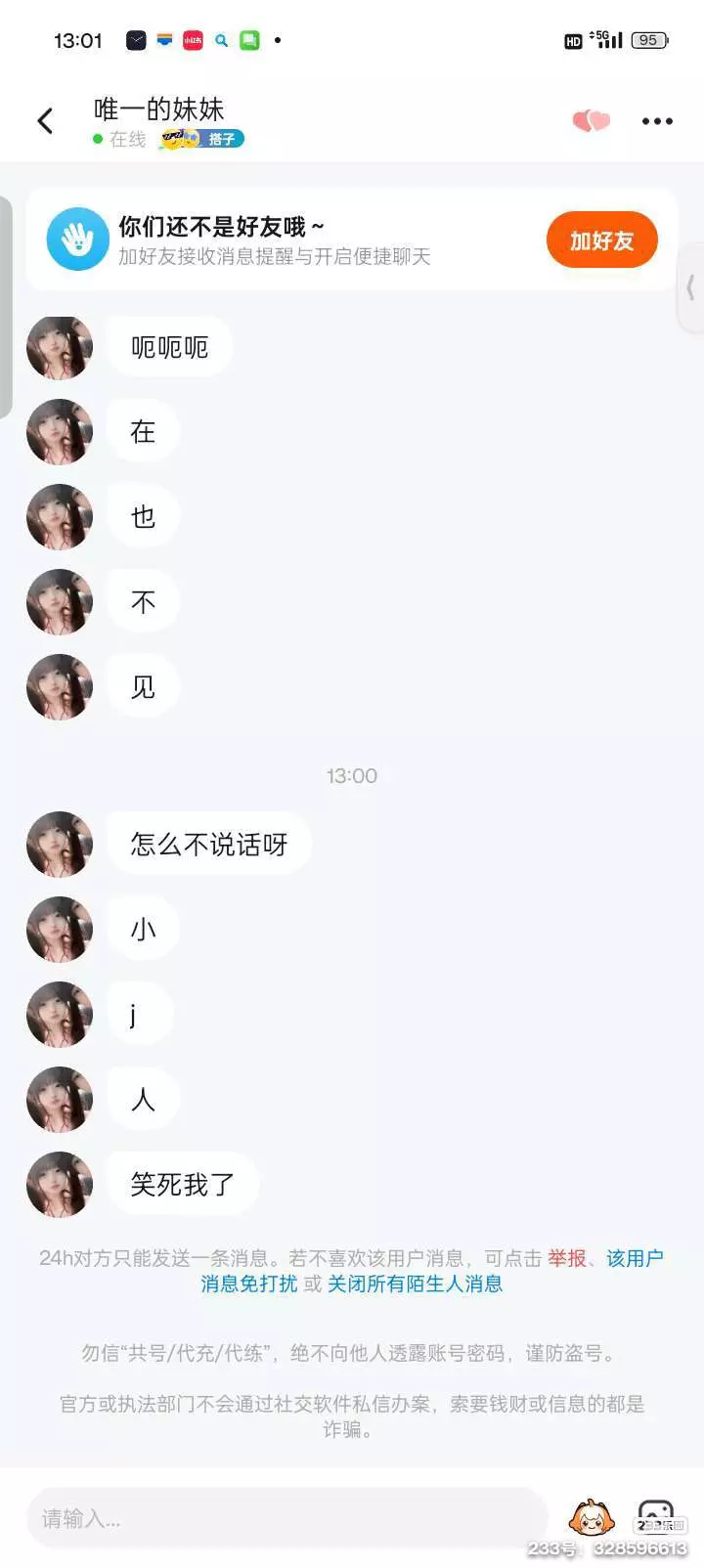Open the sticker mascot icon by input
The width and height of the screenshot is (704, 1568).
pos(592,1518)
